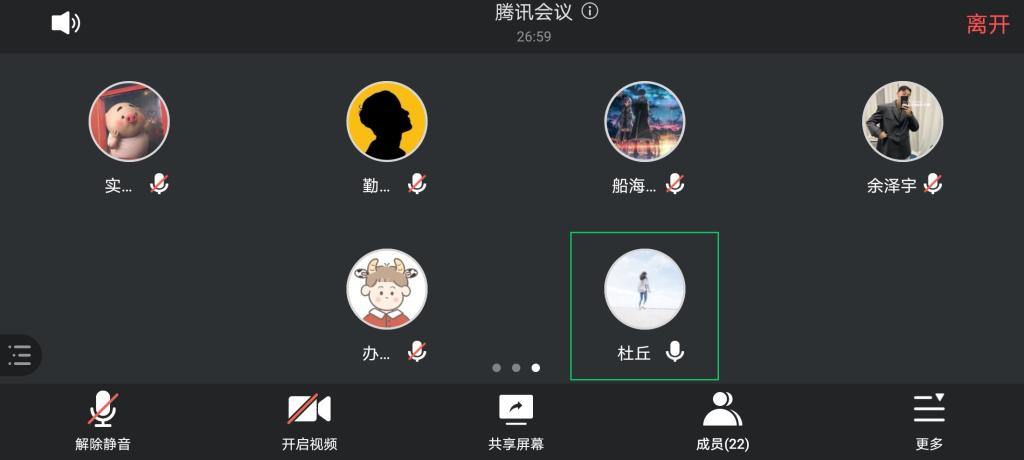Select participant 杜丘's tile
The width and height of the screenshot is (1024, 460).
[645, 305]
